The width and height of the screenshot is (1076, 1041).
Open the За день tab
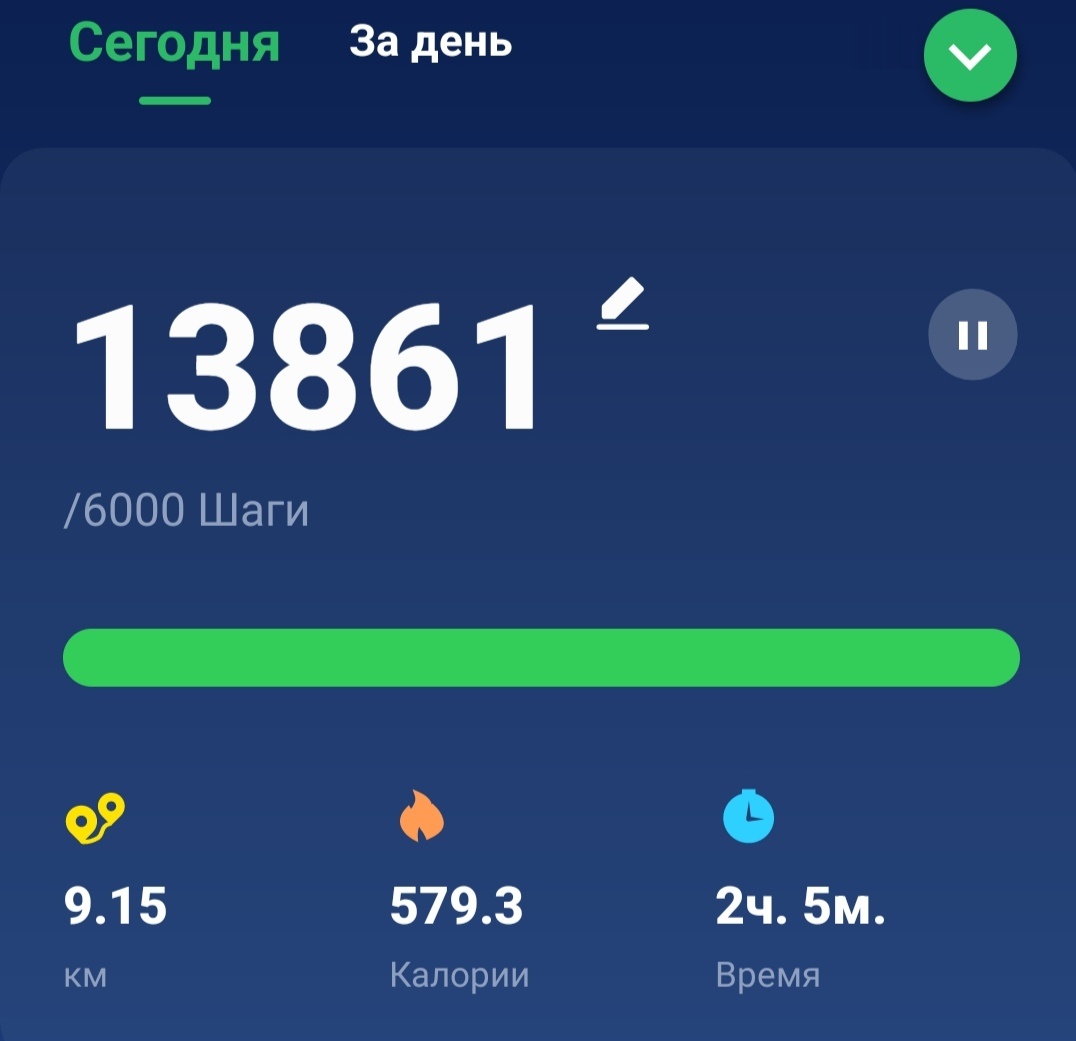pyautogui.click(x=430, y=42)
